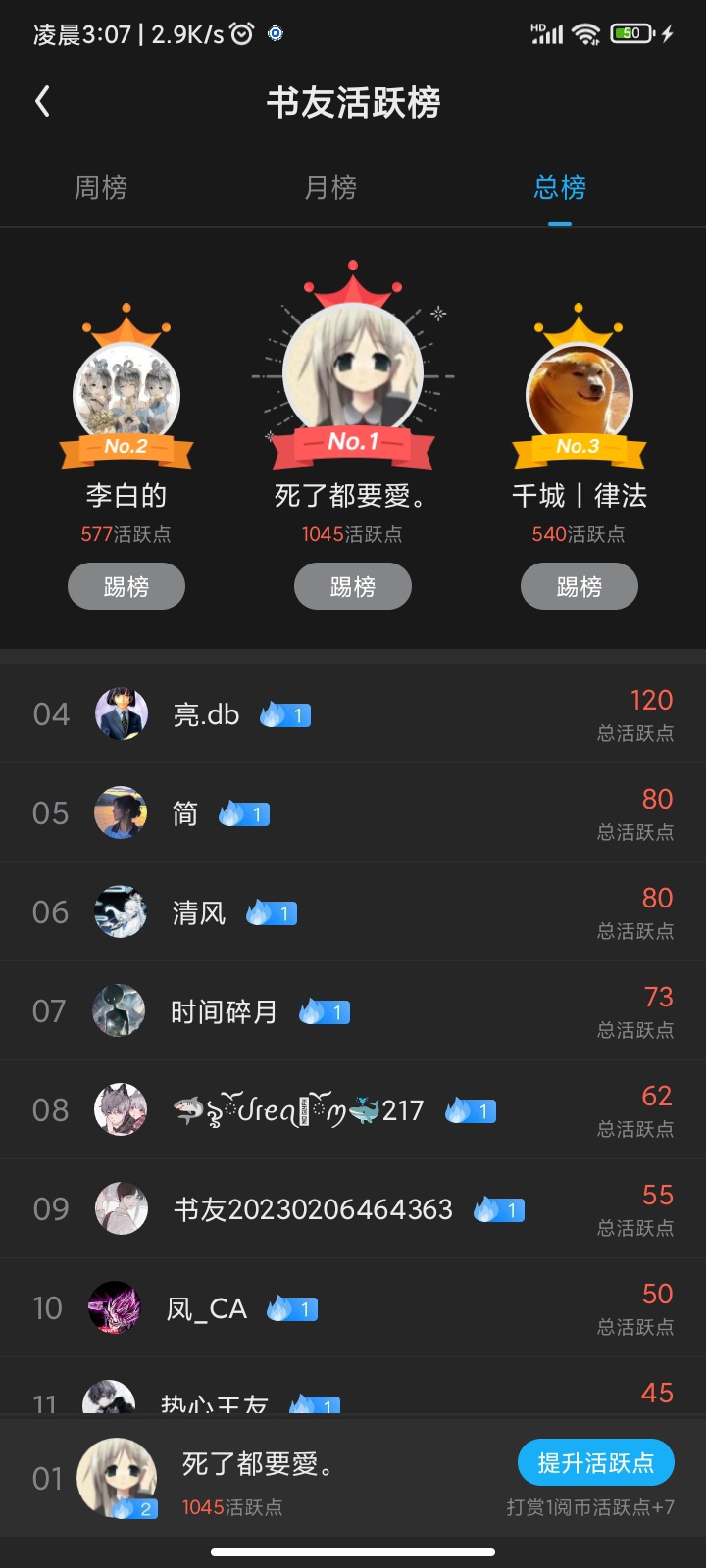706x1568 pixels.
Task: Open 千城丨律法 No.3 avatar
Action: tap(580, 392)
